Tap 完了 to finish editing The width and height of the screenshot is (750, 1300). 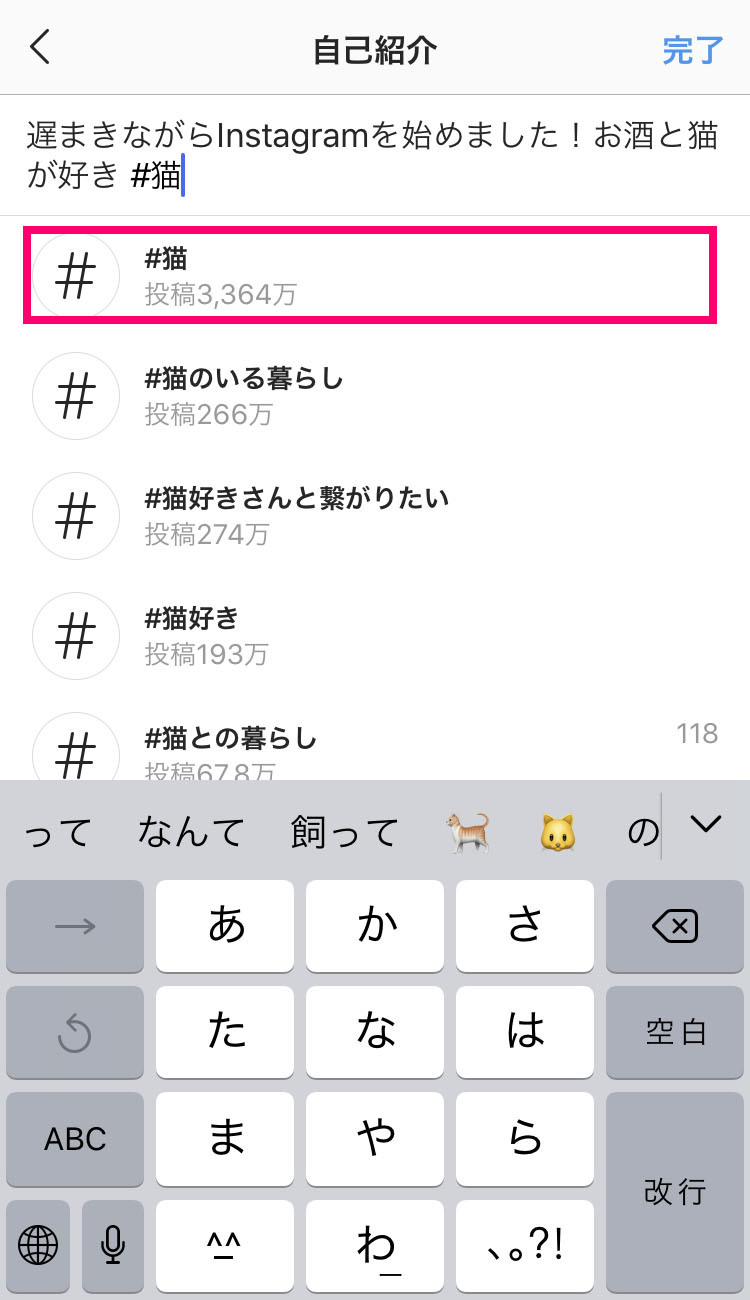point(692,50)
